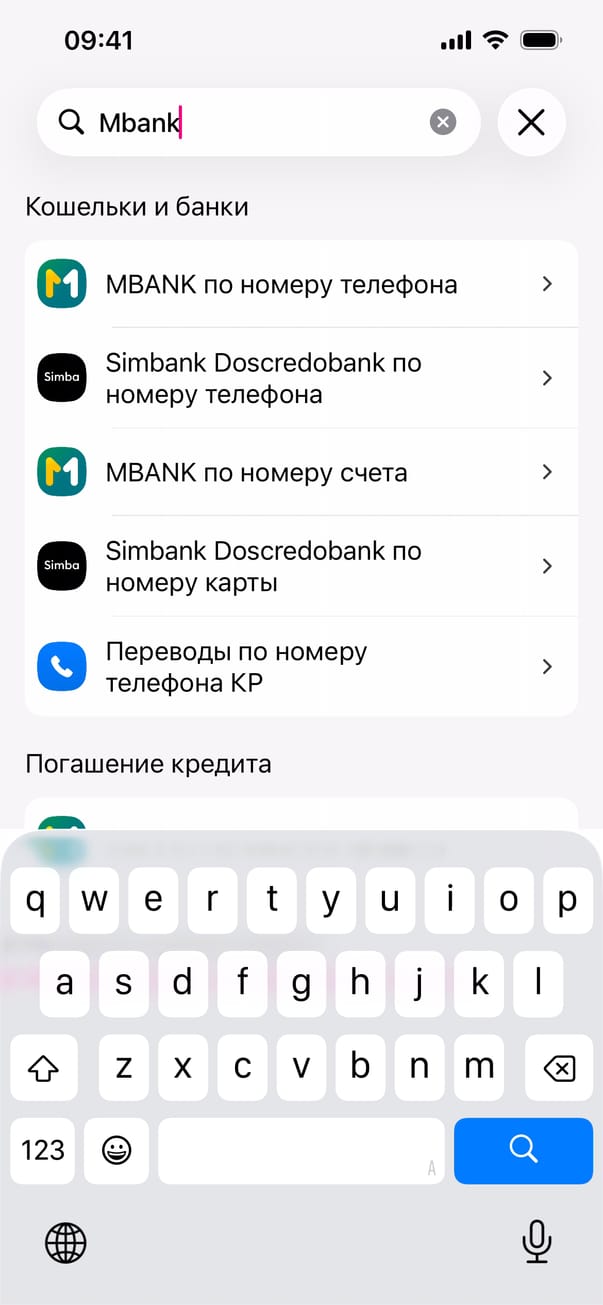Open MBANK по номеру телефона
Screen dimensions: 603x1305
pos(300,284)
